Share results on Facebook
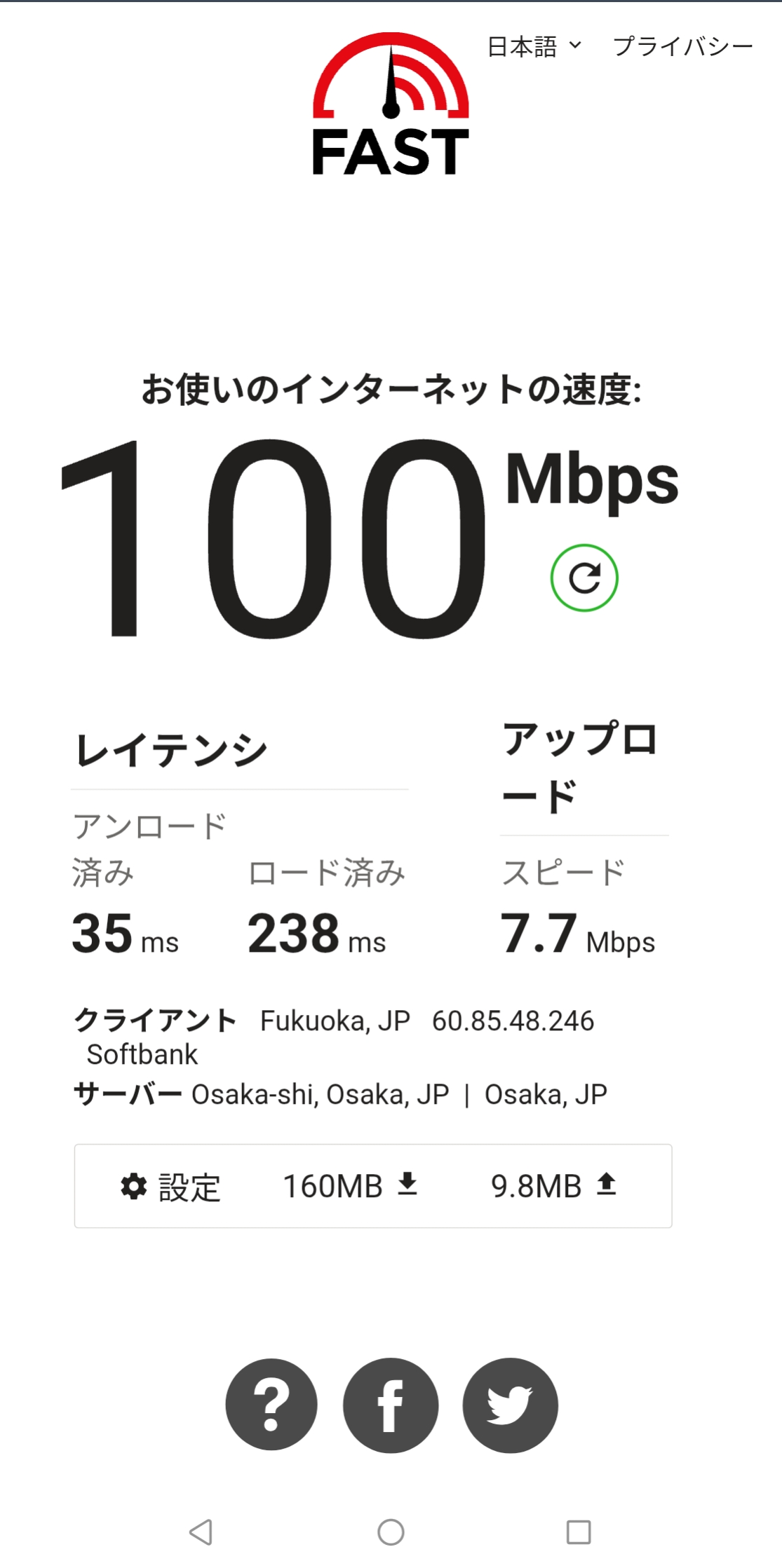This screenshot has height=1568, width=782. pyautogui.click(x=391, y=1405)
